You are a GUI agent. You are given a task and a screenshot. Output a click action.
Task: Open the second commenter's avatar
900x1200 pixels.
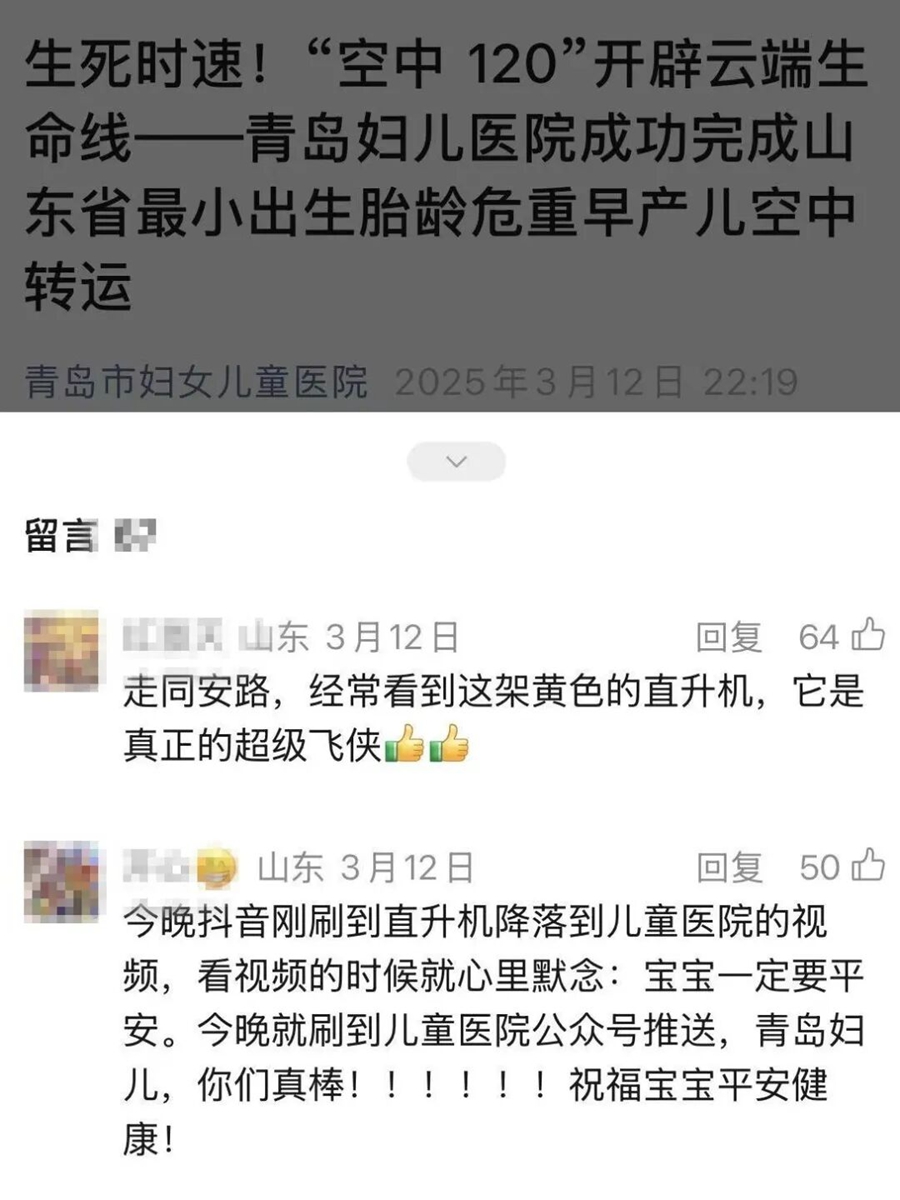click(x=62, y=880)
